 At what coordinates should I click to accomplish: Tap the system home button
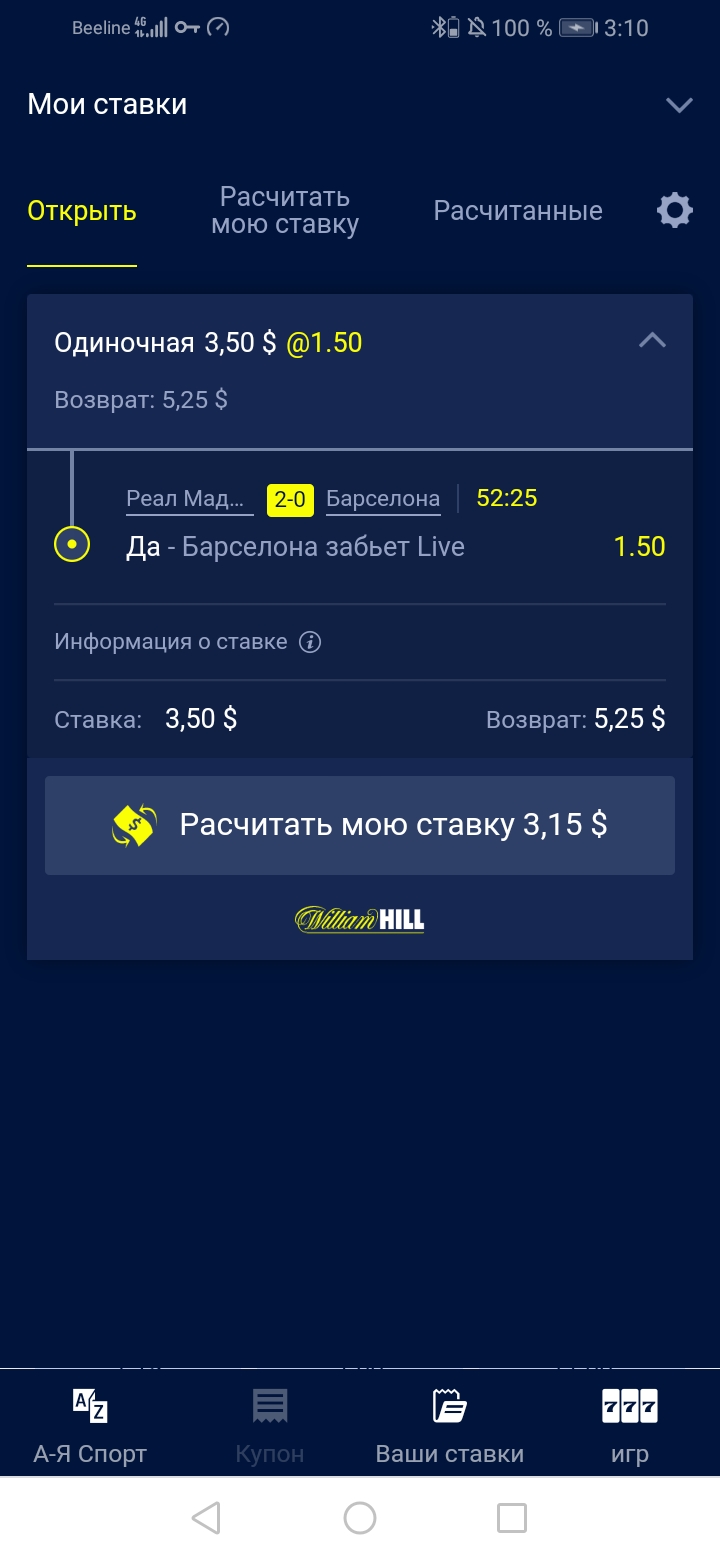[360, 1518]
